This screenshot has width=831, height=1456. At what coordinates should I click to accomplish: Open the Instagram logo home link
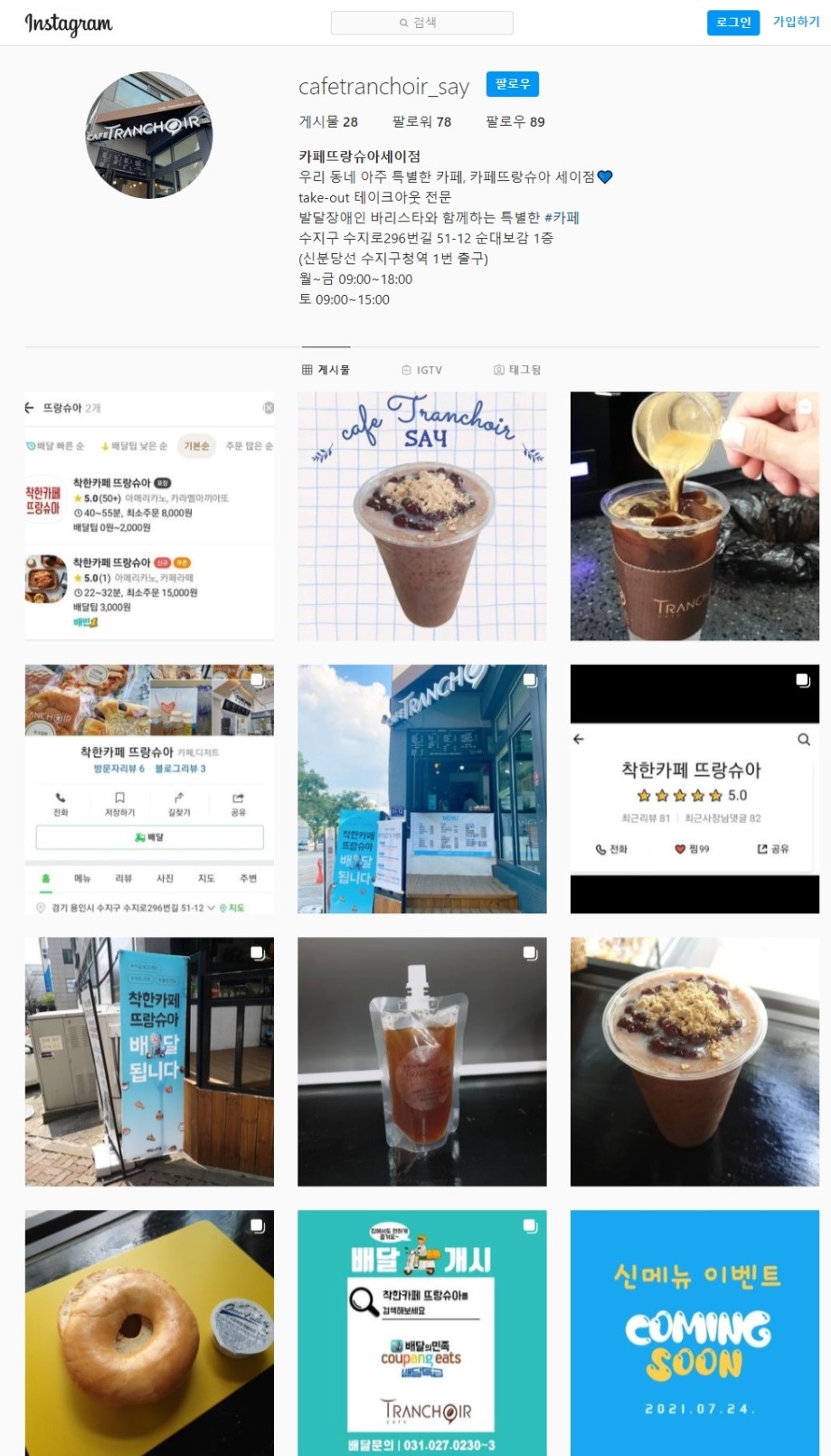pos(69,24)
